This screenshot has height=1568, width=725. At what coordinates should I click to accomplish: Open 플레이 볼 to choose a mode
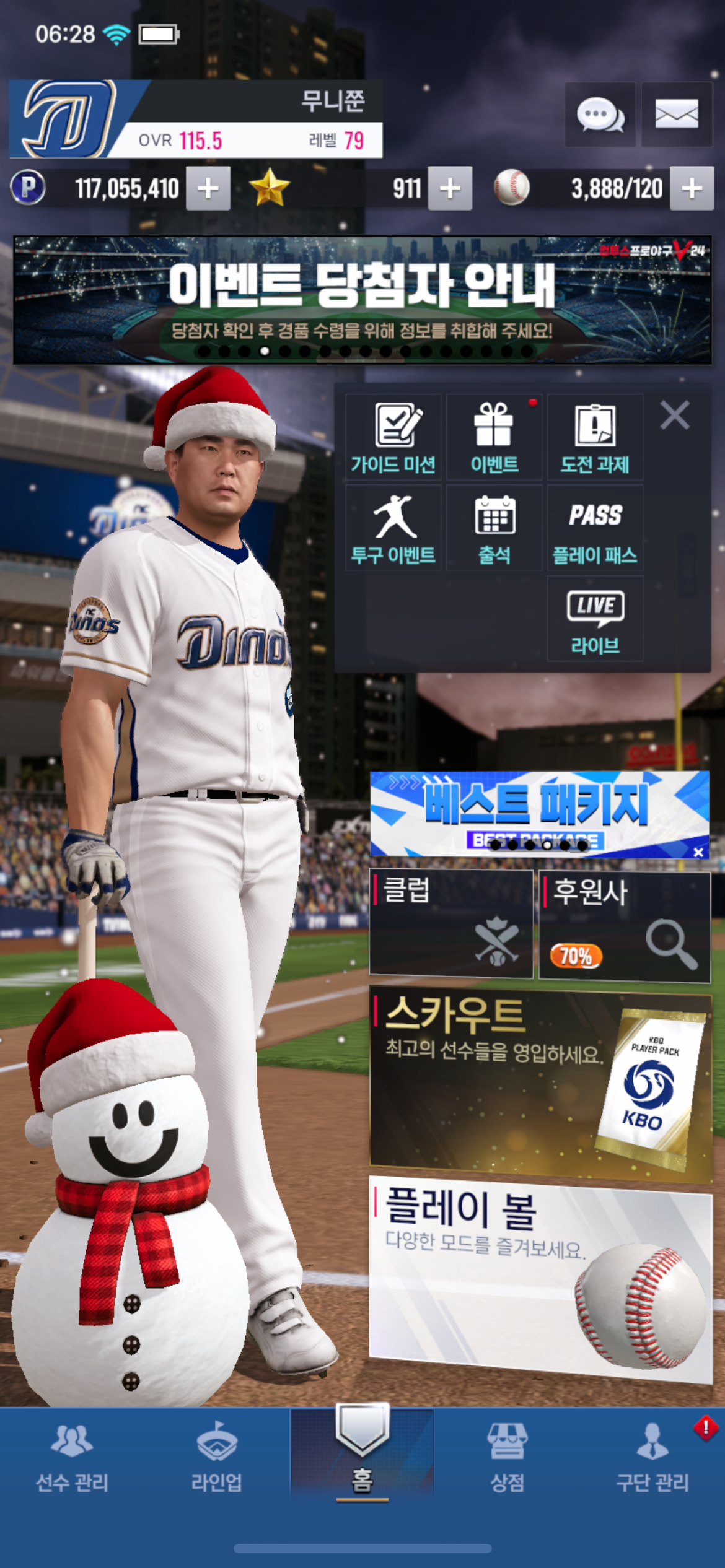tap(540, 1276)
